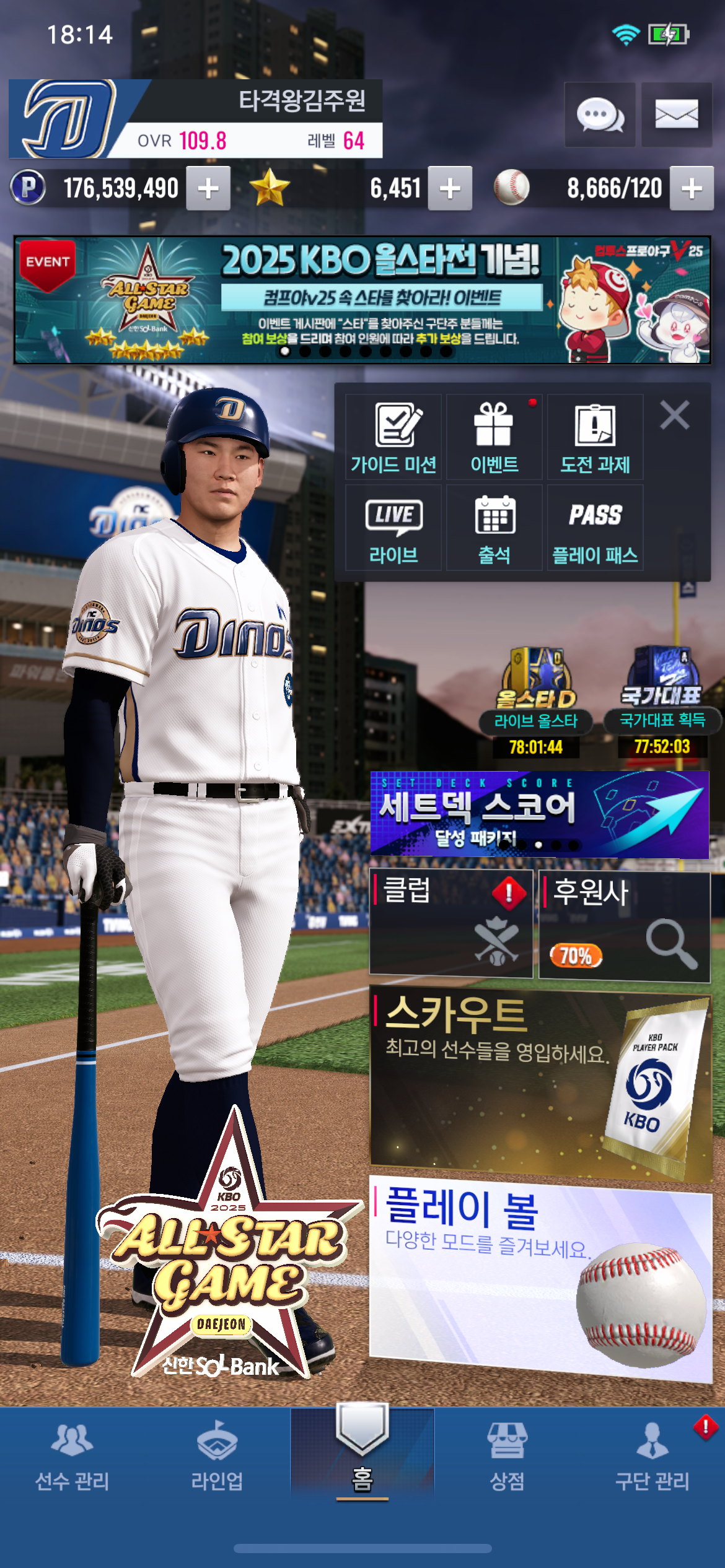Open the 세트덱 스코어 package banner
725x1568 pixels.
point(539,814)
